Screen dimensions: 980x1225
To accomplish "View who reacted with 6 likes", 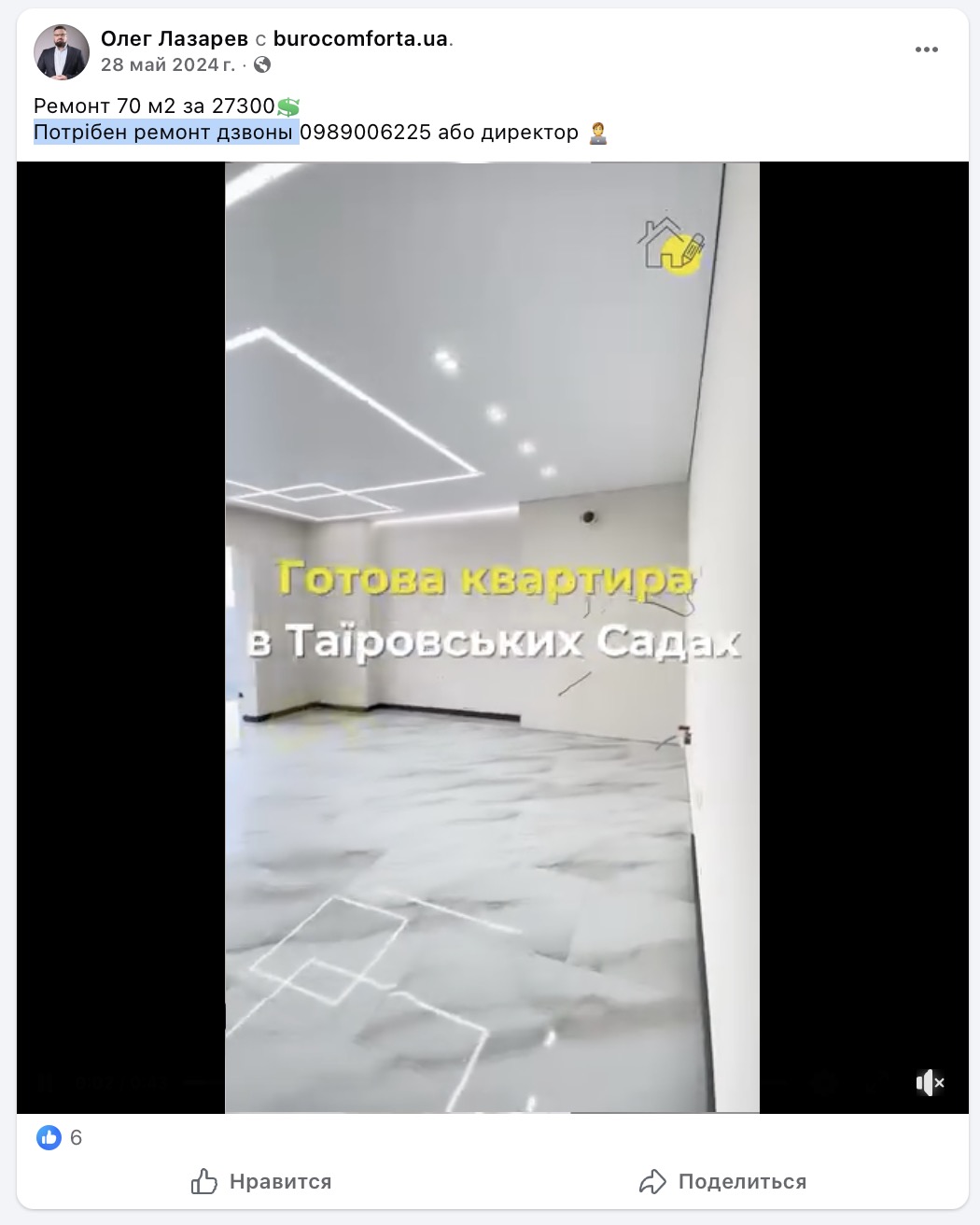I will click(62, 1137).
